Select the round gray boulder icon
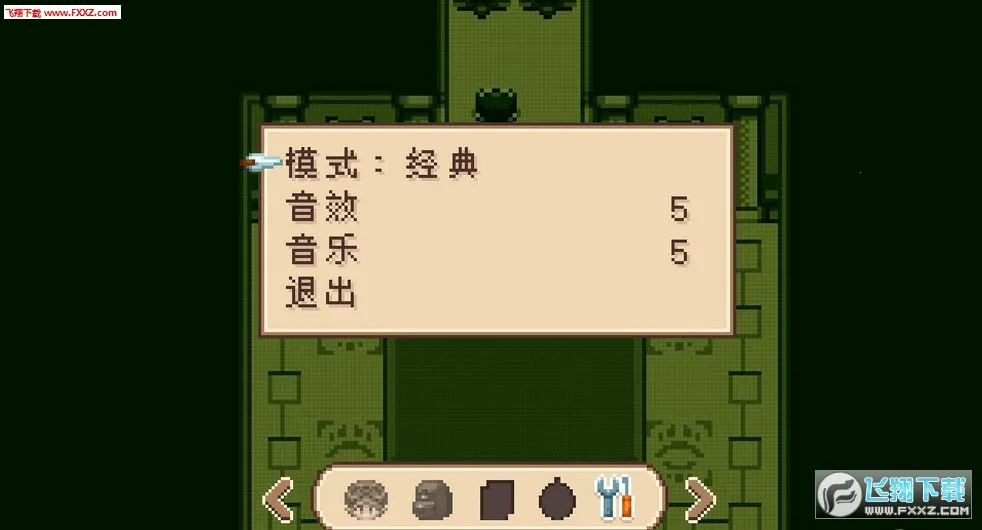The width and height of the screenshot is (982, 530). tap(364, 498)
